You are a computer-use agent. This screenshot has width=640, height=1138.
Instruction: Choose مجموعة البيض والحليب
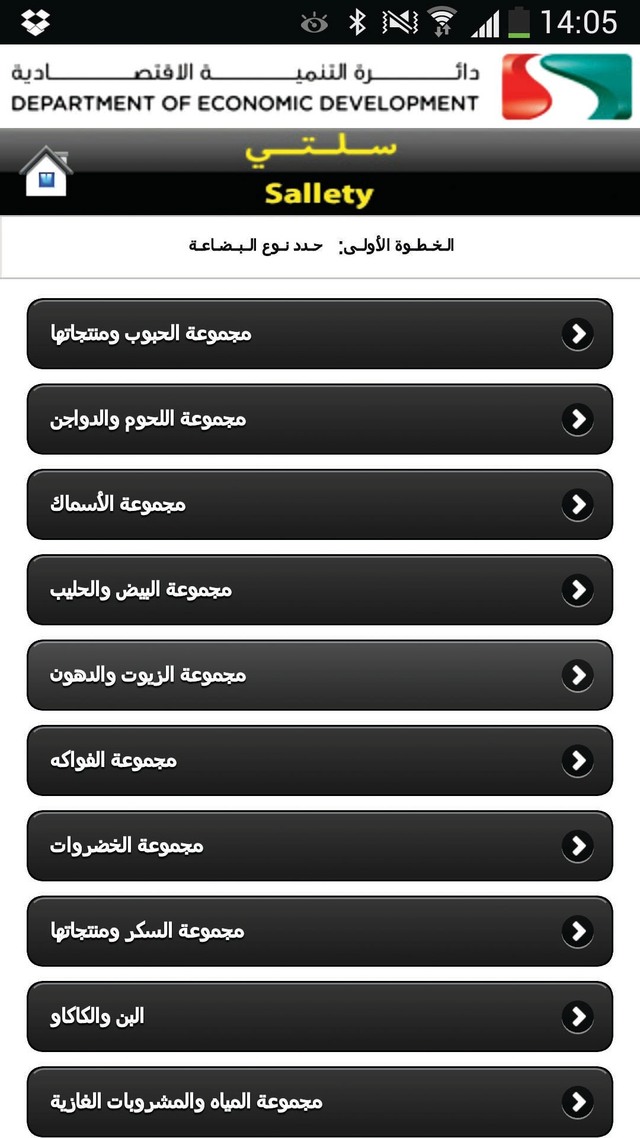[x=320, y=589]
